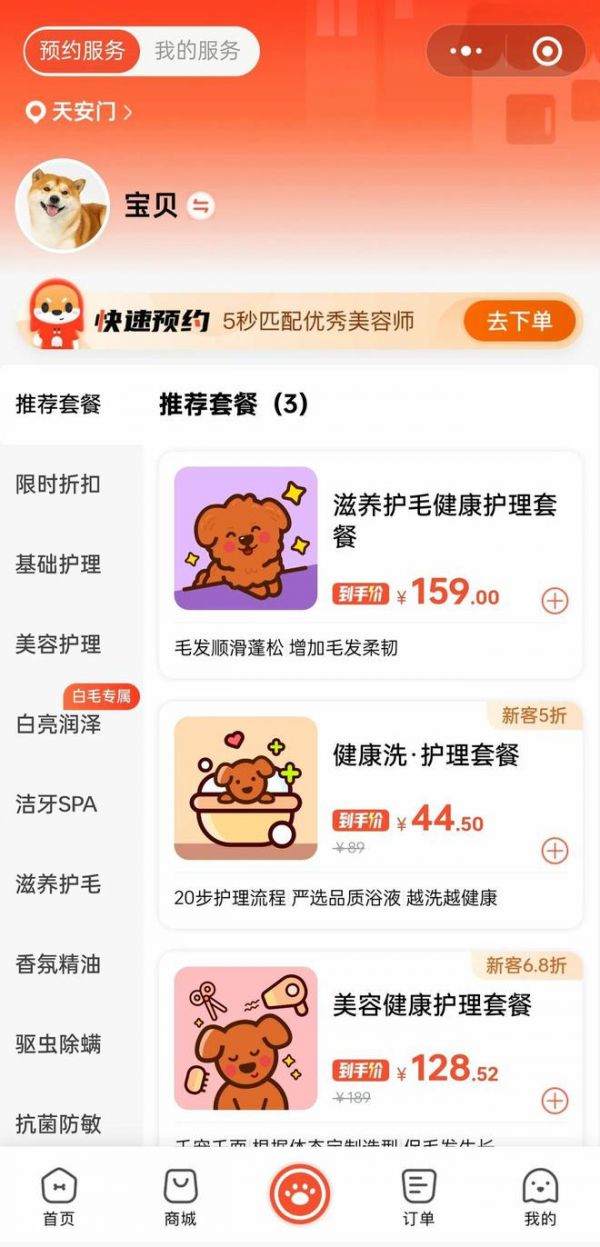Image resolution: width=600 pixels, height=1247 pixels.
Task: Add 滋养护毛健康护理套餐 with plus icon
Action: 554,600
